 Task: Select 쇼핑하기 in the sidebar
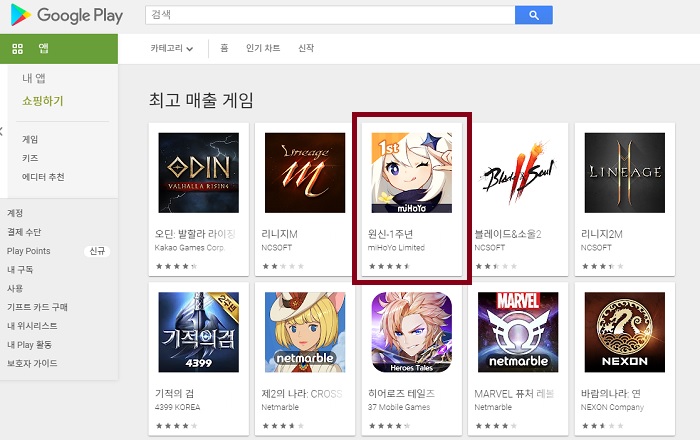42,101
